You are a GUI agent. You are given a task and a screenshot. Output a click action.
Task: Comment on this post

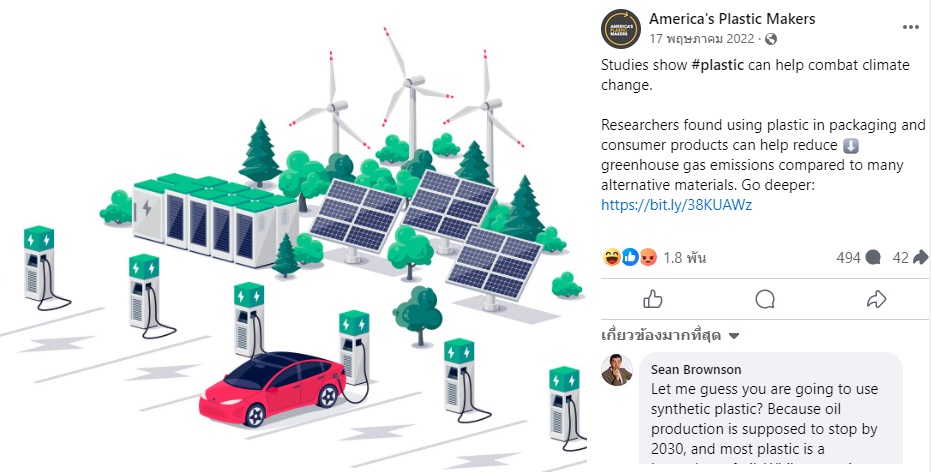(x=765, y=299)
